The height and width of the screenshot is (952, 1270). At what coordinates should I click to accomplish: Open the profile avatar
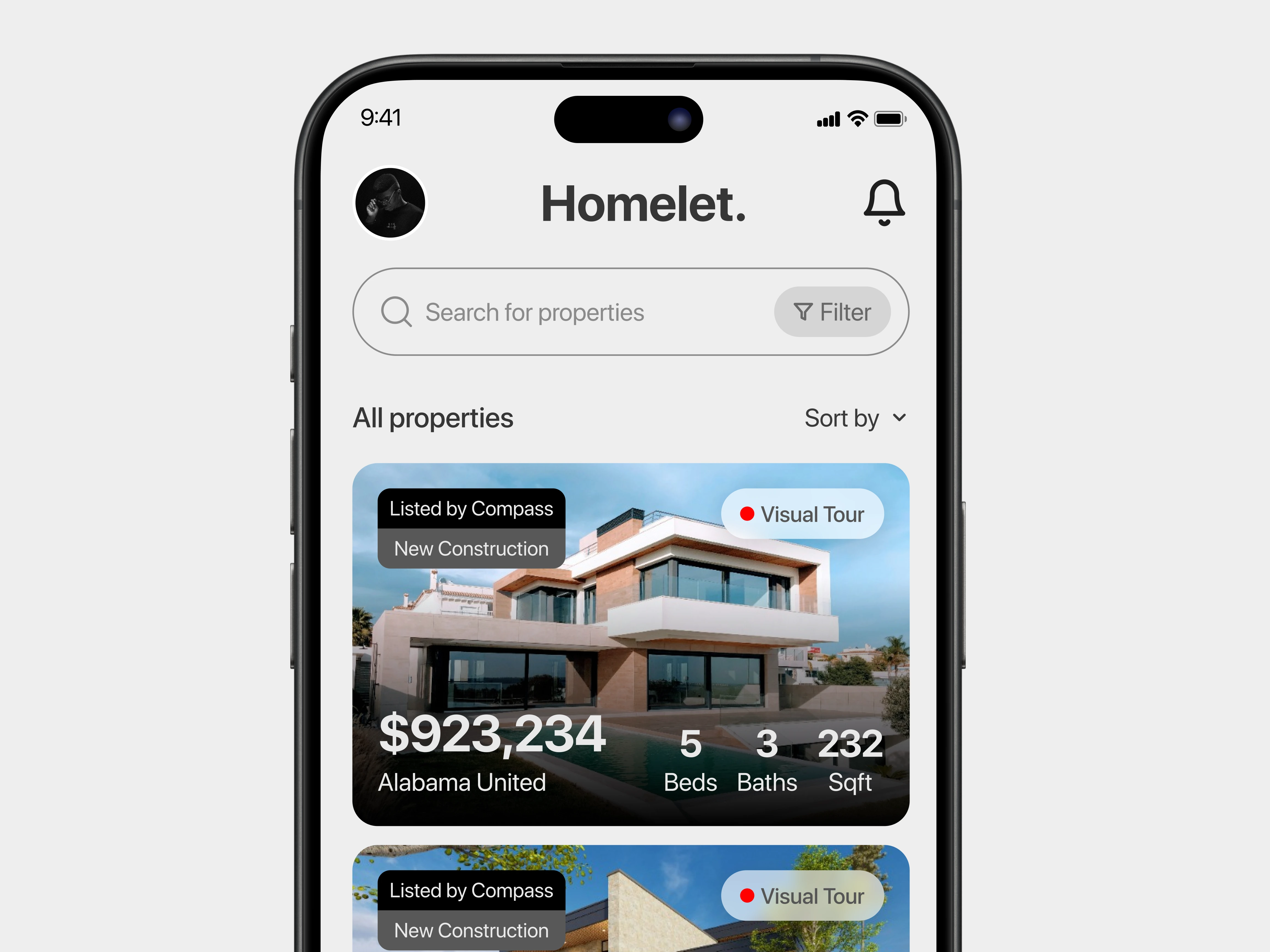point(390,203)
